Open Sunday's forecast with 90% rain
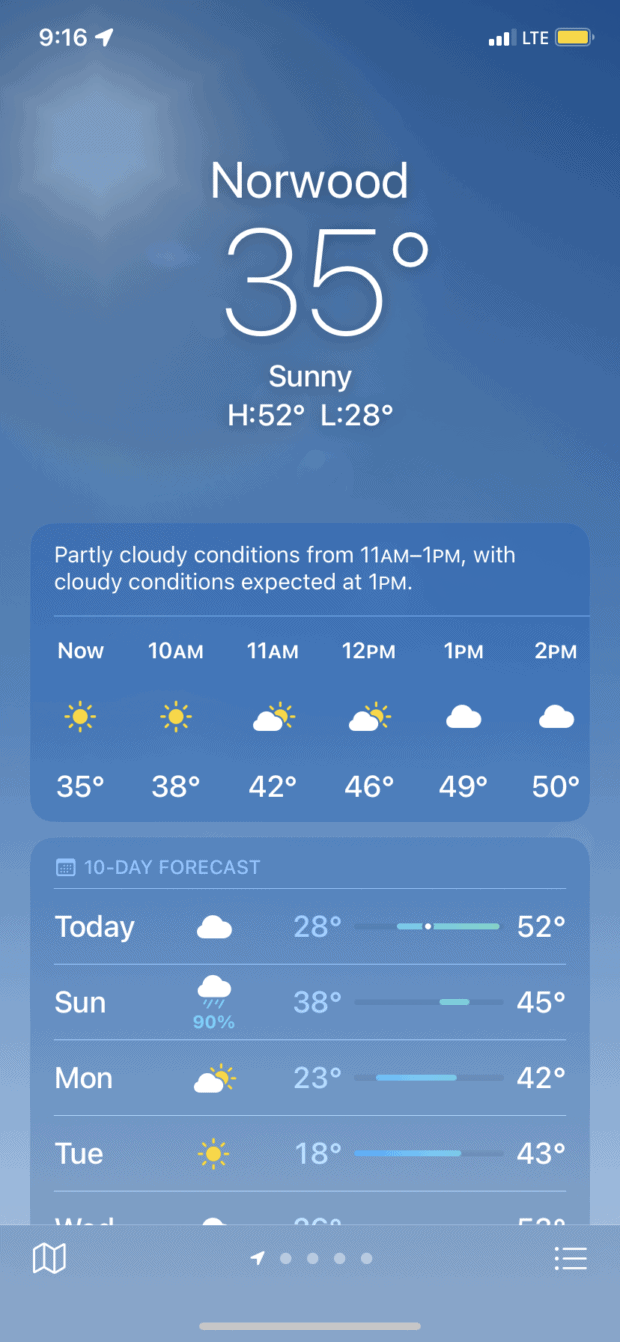The width and height of the screenshot is (620, 1342). [x=310, y=1003]
